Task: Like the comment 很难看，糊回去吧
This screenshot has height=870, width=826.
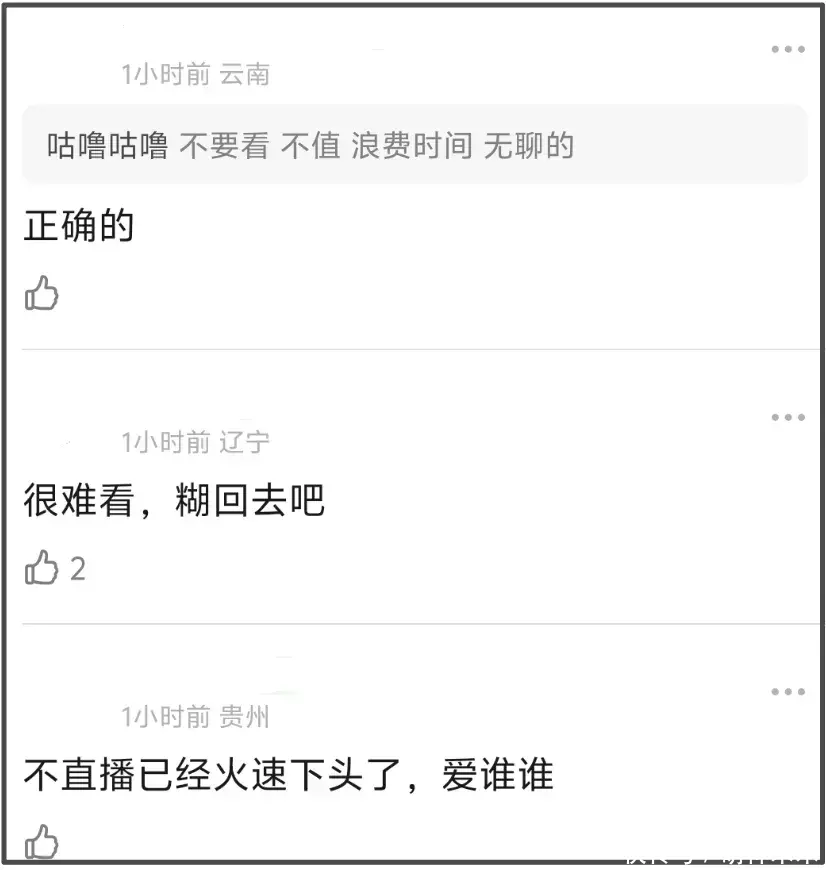Action: (42, 568)
